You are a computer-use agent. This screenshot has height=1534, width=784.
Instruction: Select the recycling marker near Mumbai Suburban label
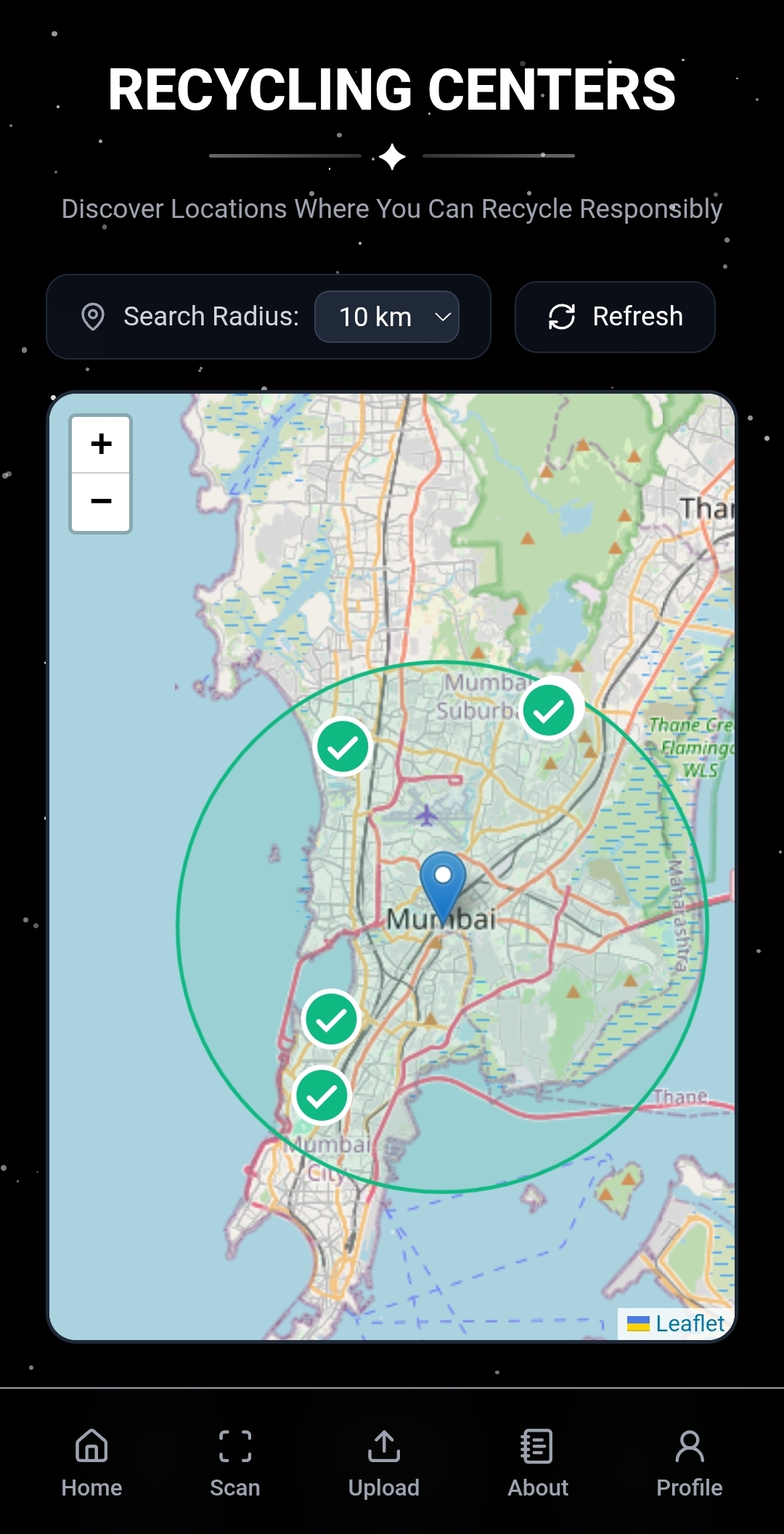pyautogui.click(x=549, y=710)
